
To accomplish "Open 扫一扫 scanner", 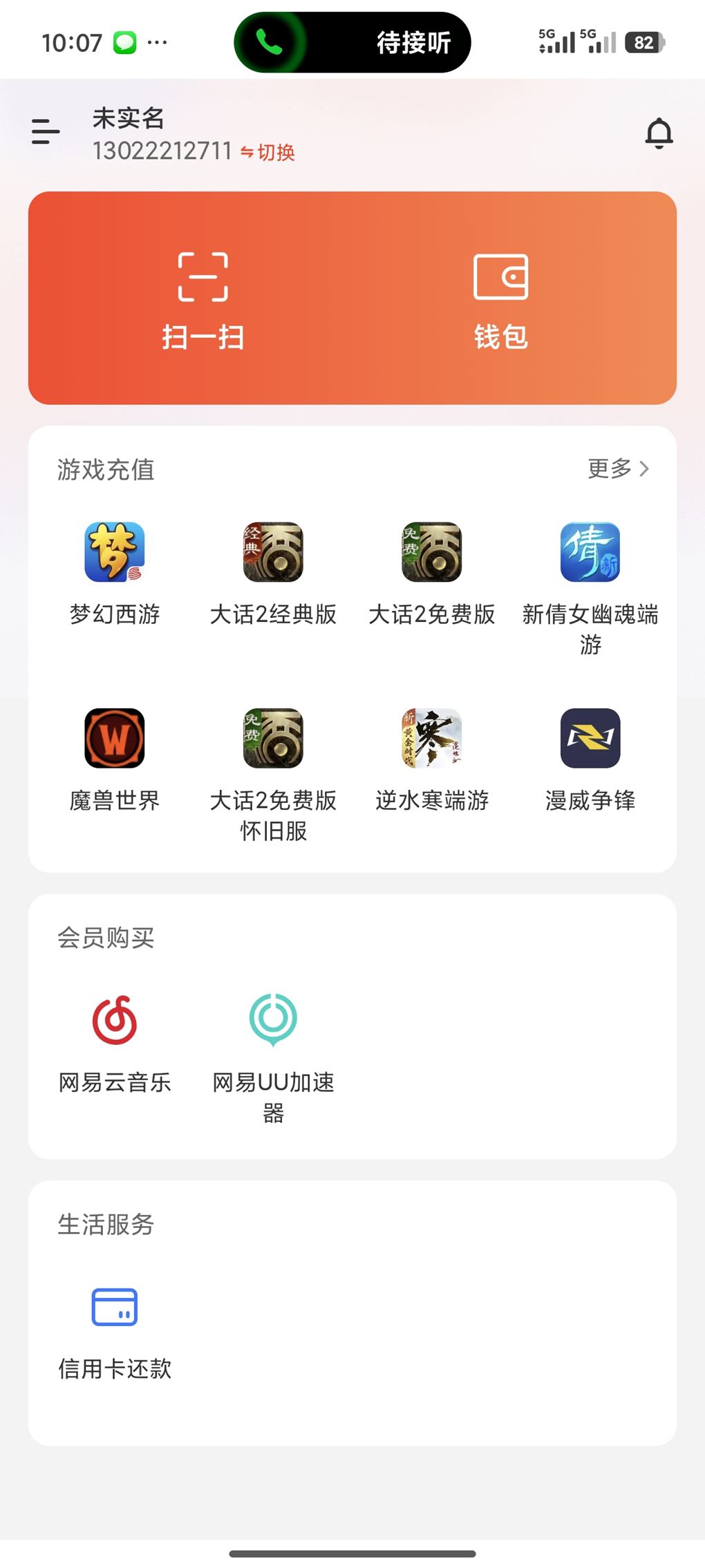I will 203,300.
